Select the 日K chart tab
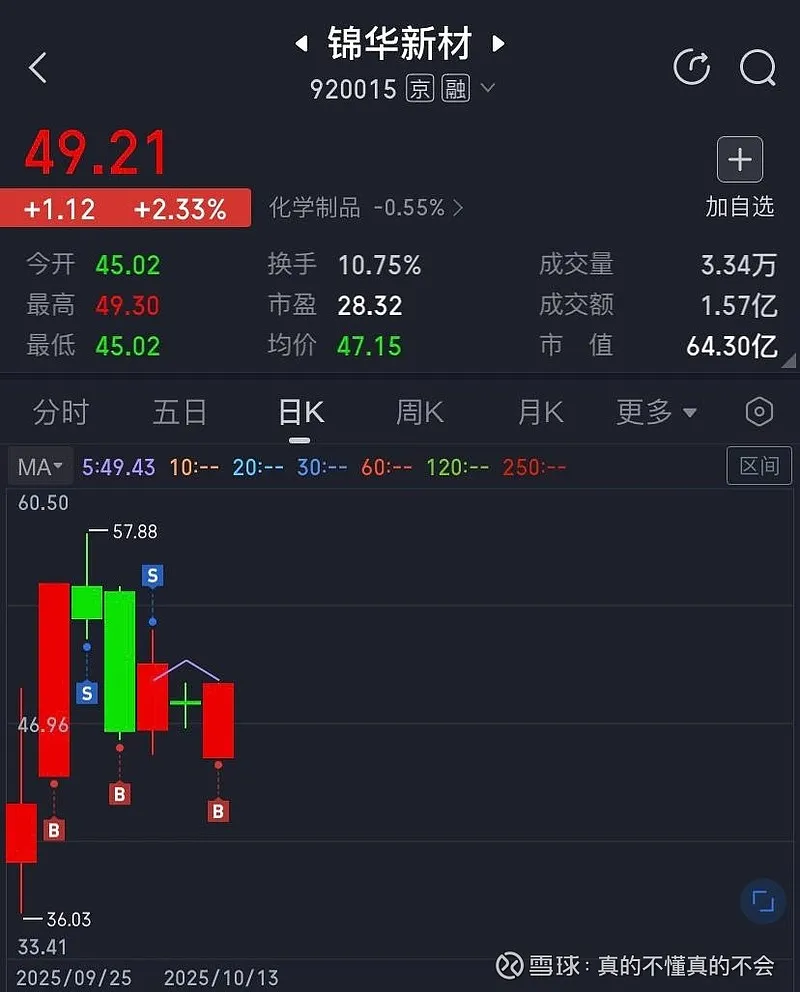 300,412
